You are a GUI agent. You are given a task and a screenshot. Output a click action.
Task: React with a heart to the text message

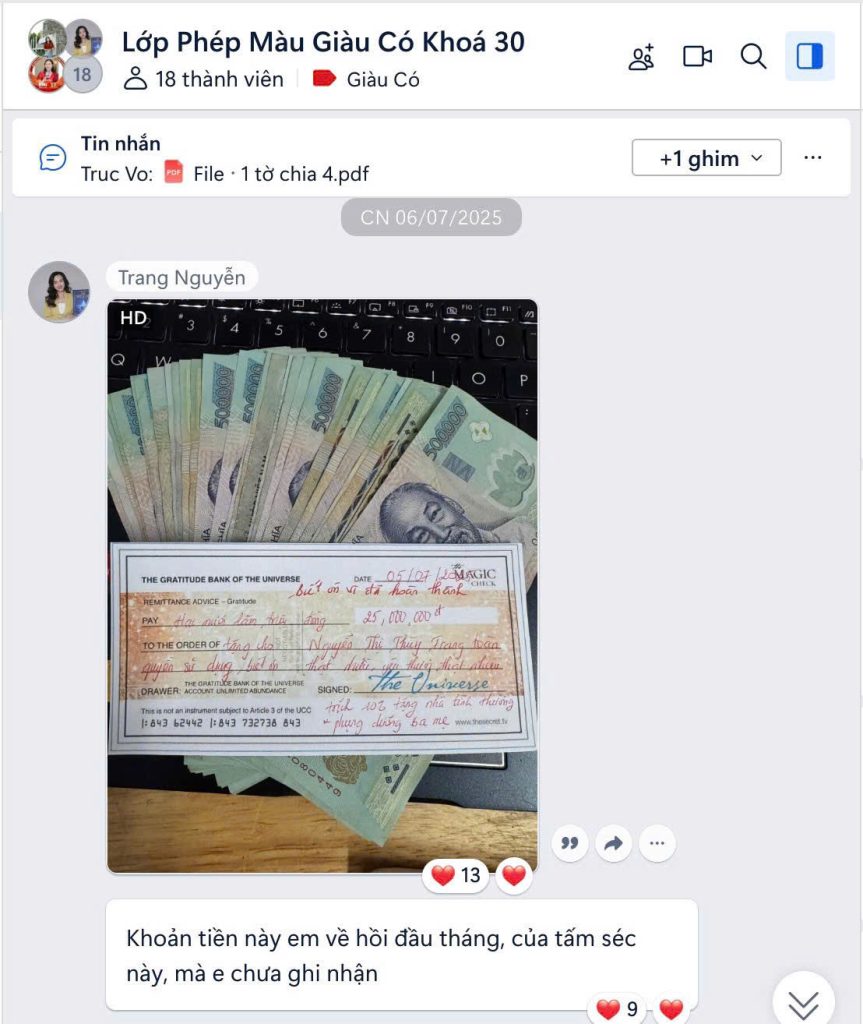[x=671, y=1010]
